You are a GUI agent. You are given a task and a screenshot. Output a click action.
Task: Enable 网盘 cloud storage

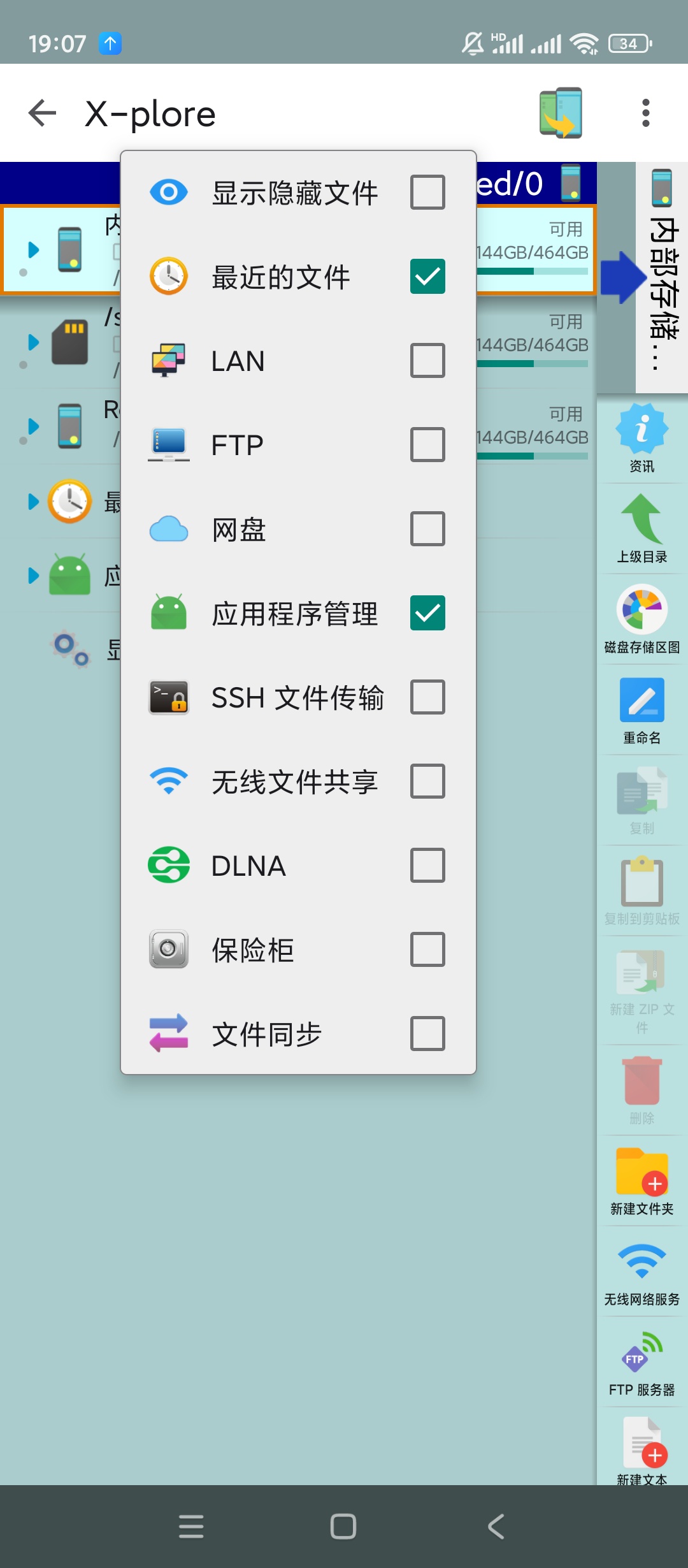(x=427, y=529)
